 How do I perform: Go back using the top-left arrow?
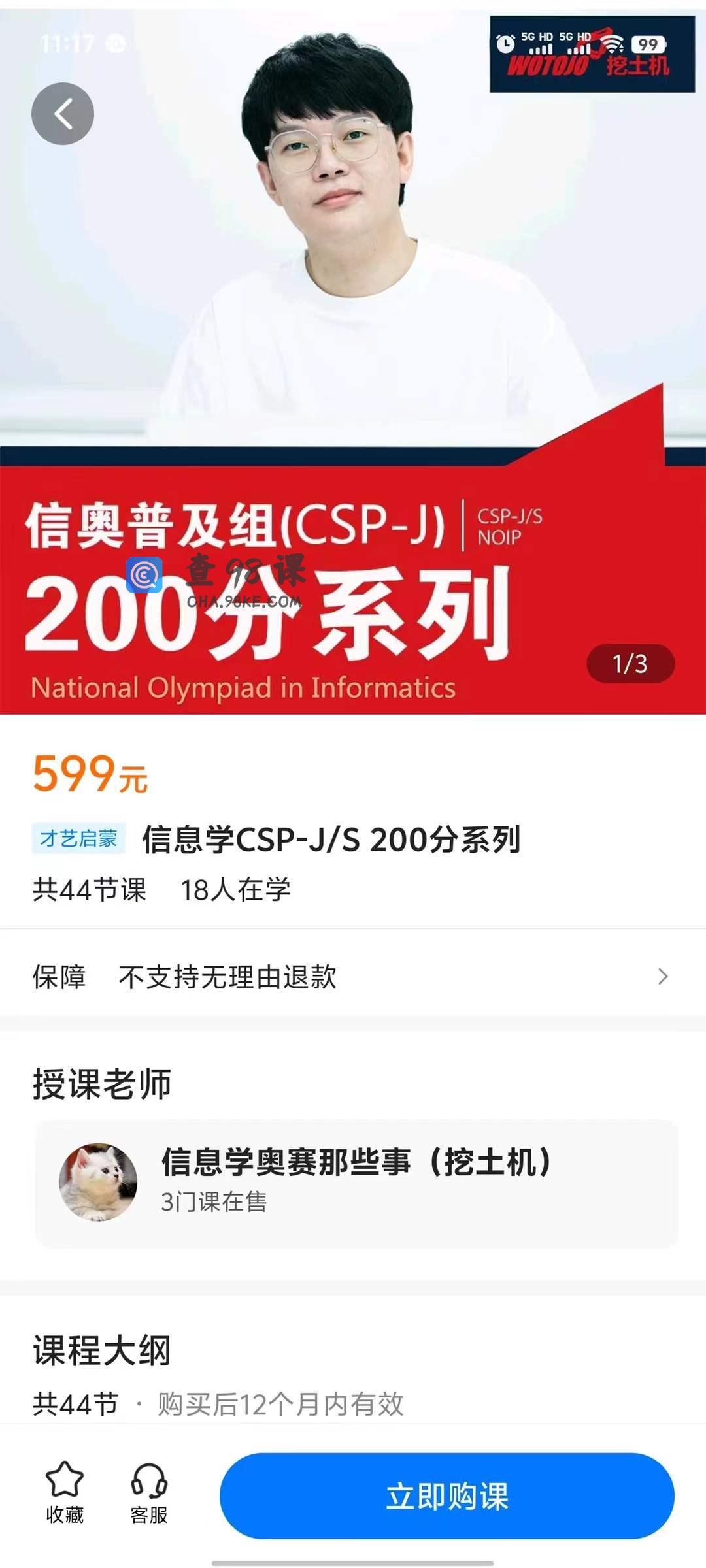(x=63, y=114)
